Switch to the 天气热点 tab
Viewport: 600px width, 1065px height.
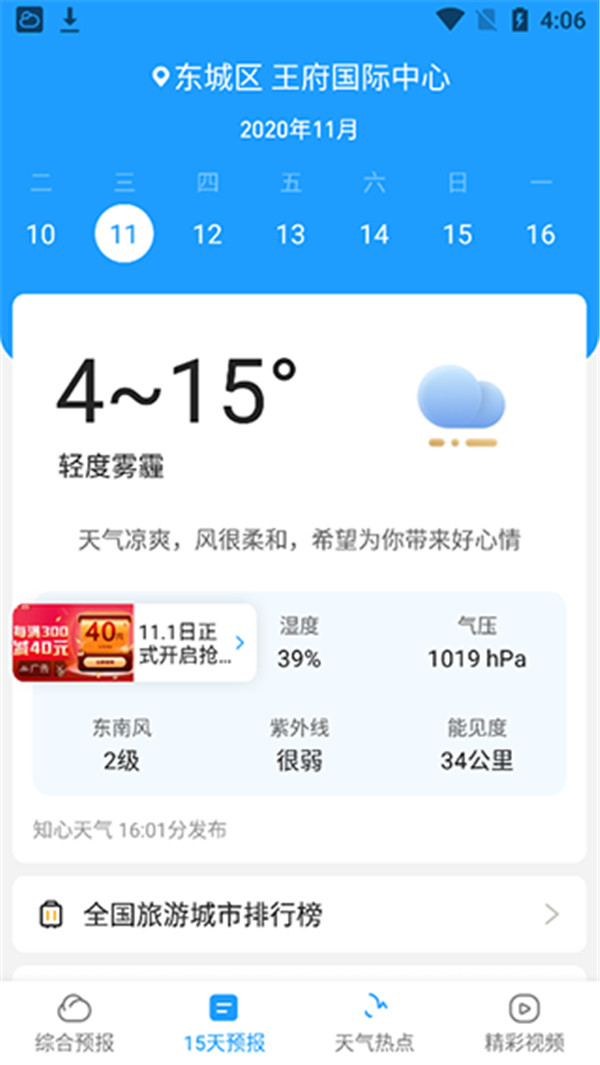click(x=374, y=1023)
